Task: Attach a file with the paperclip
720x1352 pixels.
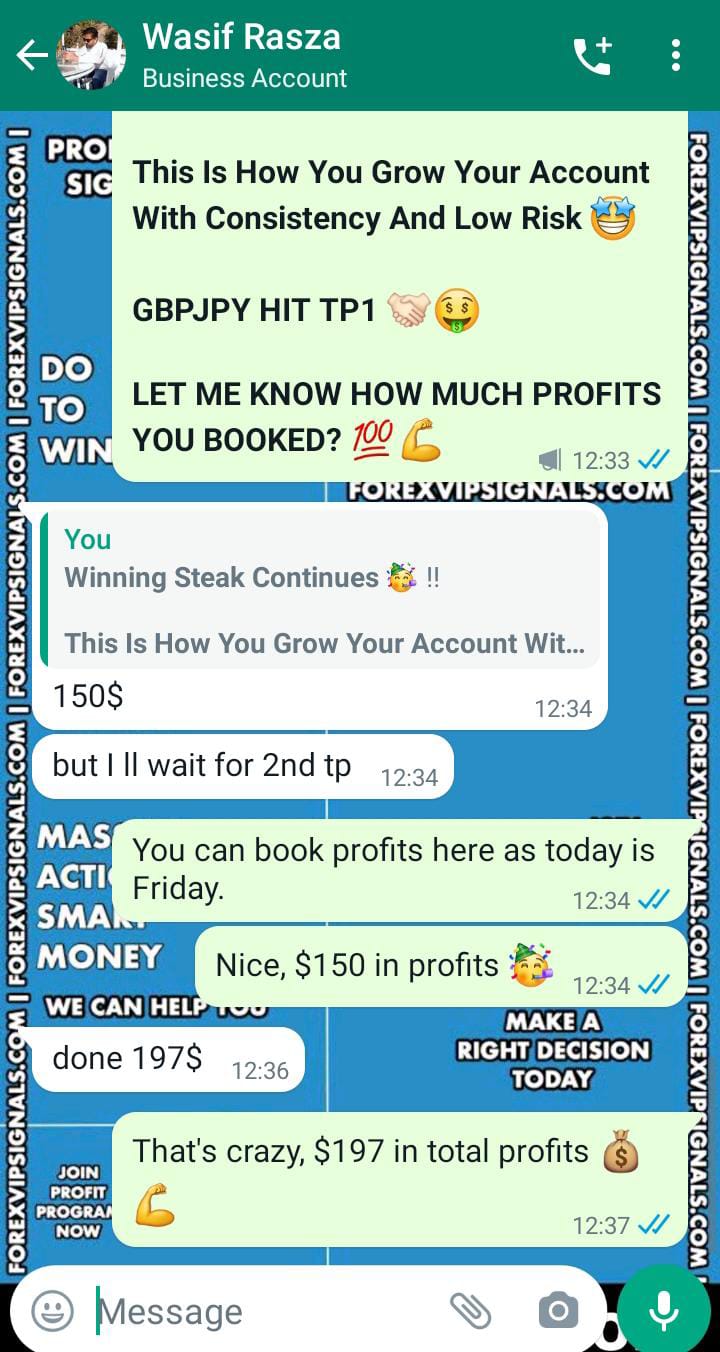Action: (x=470, y=1311)
